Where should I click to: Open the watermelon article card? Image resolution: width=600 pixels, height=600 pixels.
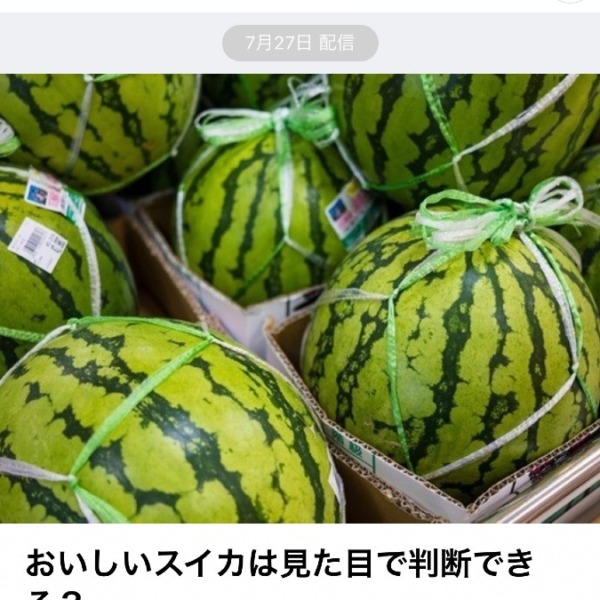pyautogui.click(x=300, y=298)
